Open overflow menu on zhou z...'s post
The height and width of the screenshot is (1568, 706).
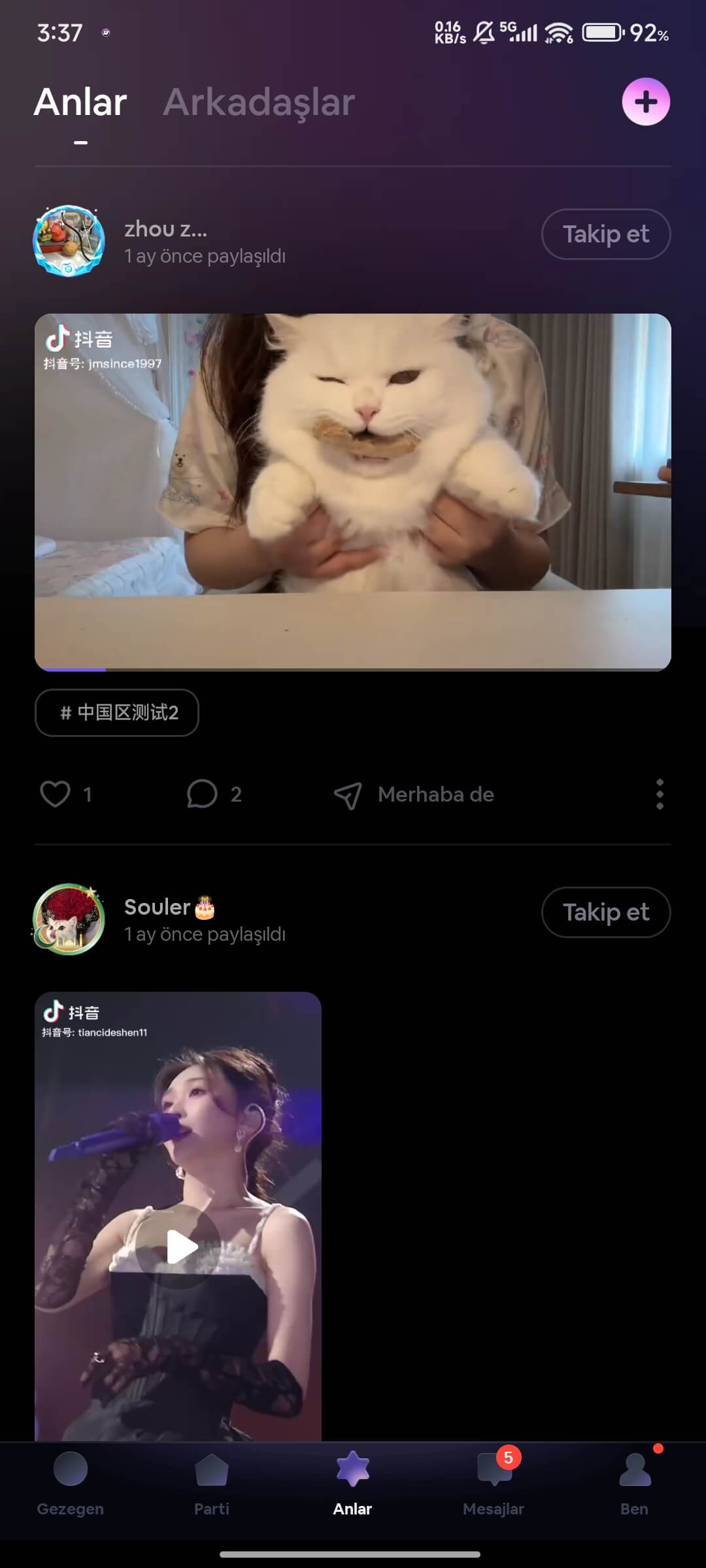pyautogui.click(x=660, y=794)
